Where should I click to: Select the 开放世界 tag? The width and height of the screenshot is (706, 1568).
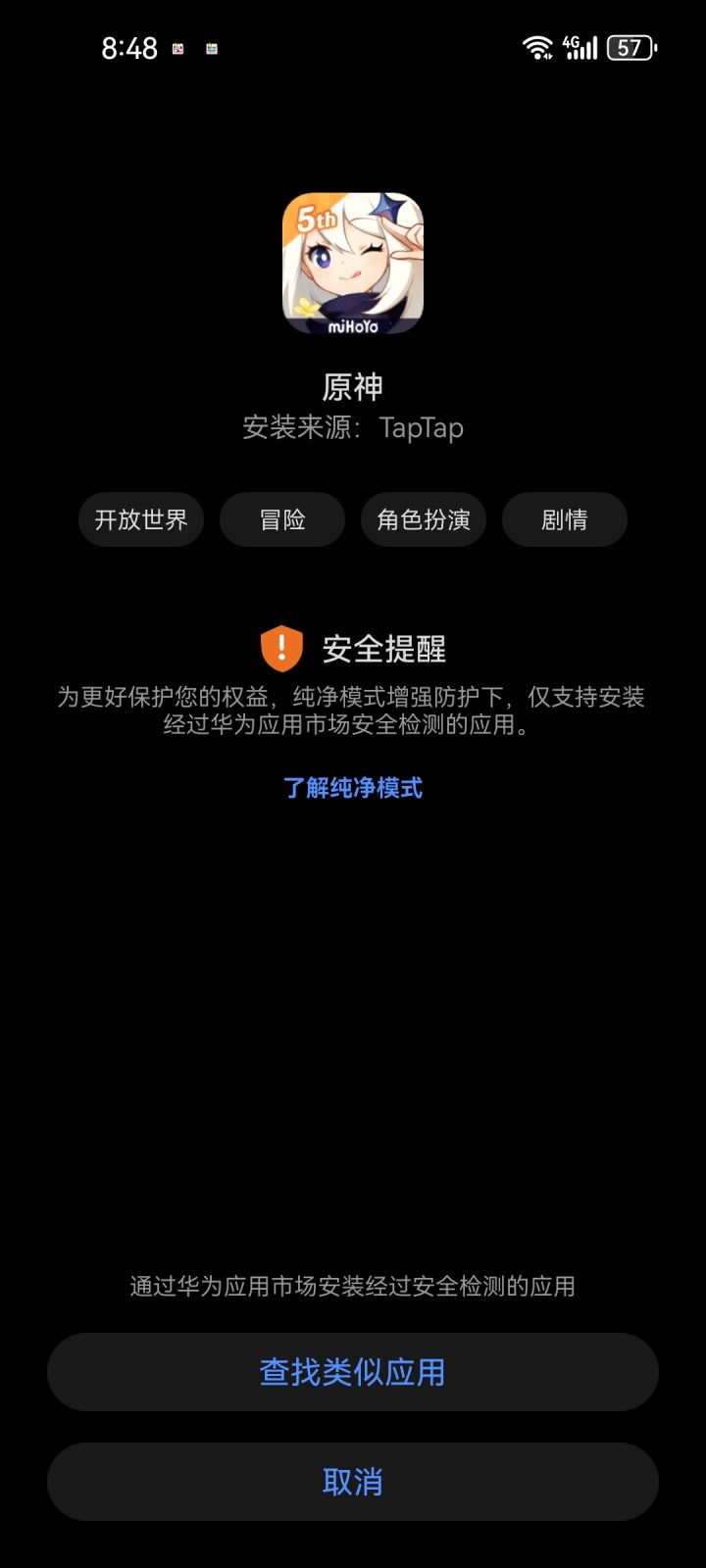tap(140, 519)
